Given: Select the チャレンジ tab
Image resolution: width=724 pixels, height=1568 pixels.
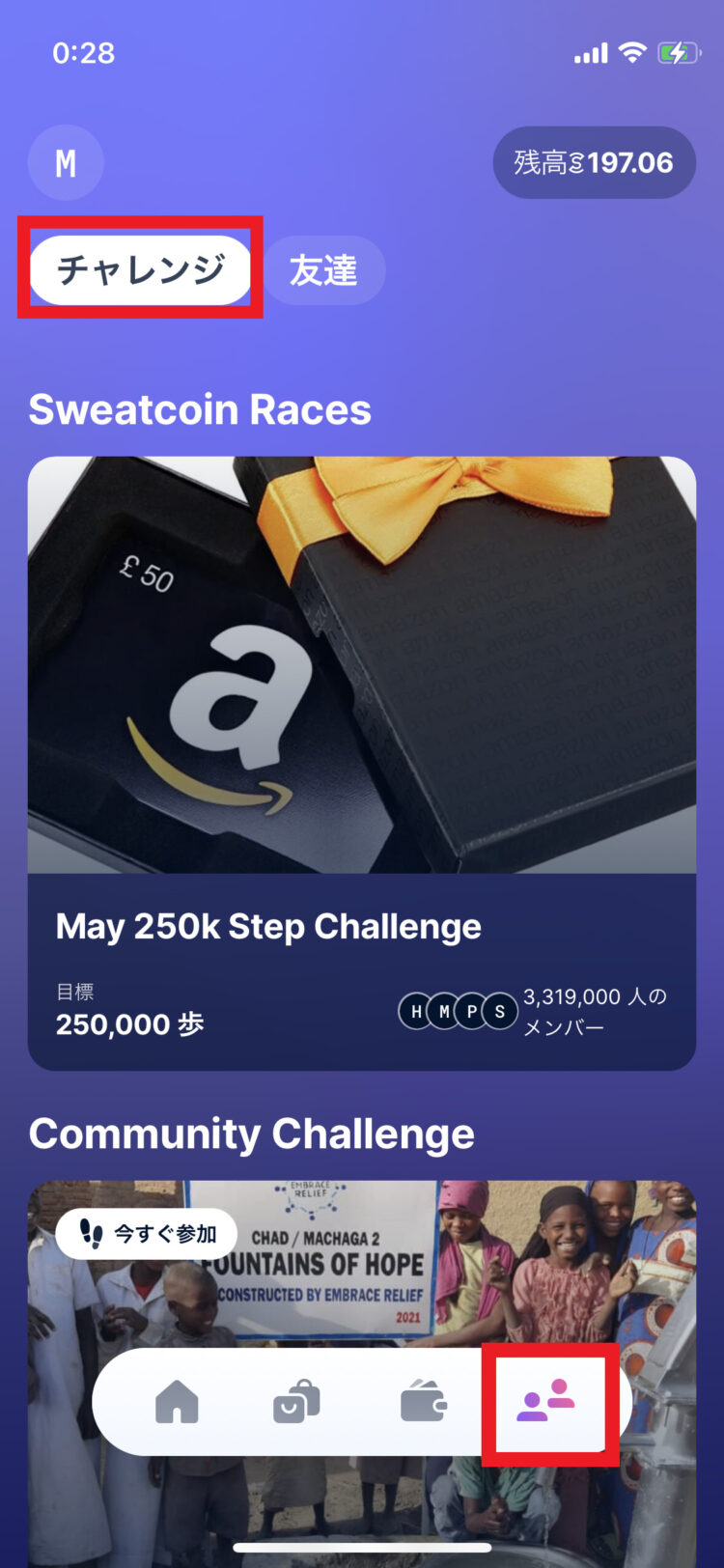Looking at the screenshot, I should pyautogui.click(x=141, y=270).
